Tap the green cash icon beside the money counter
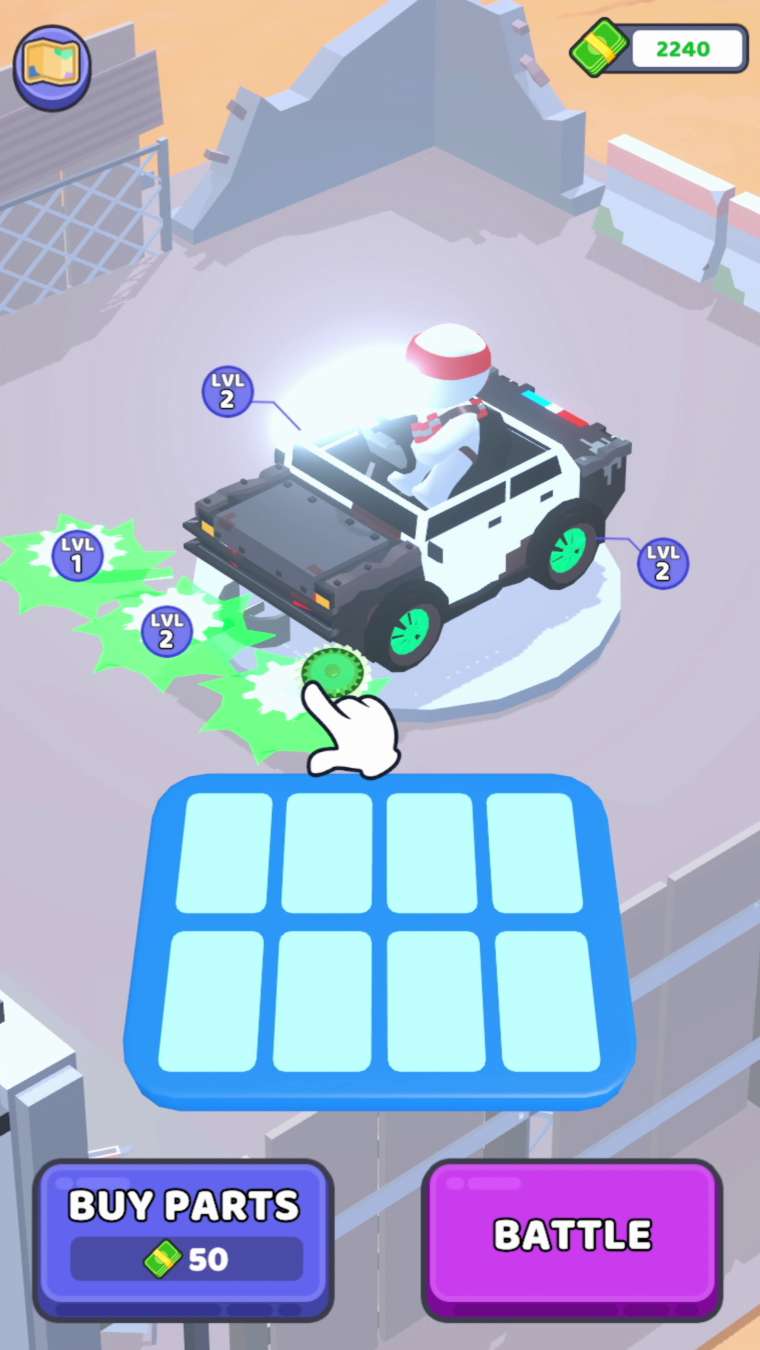Screen dimensions: 760x1350 pos(600,46)
